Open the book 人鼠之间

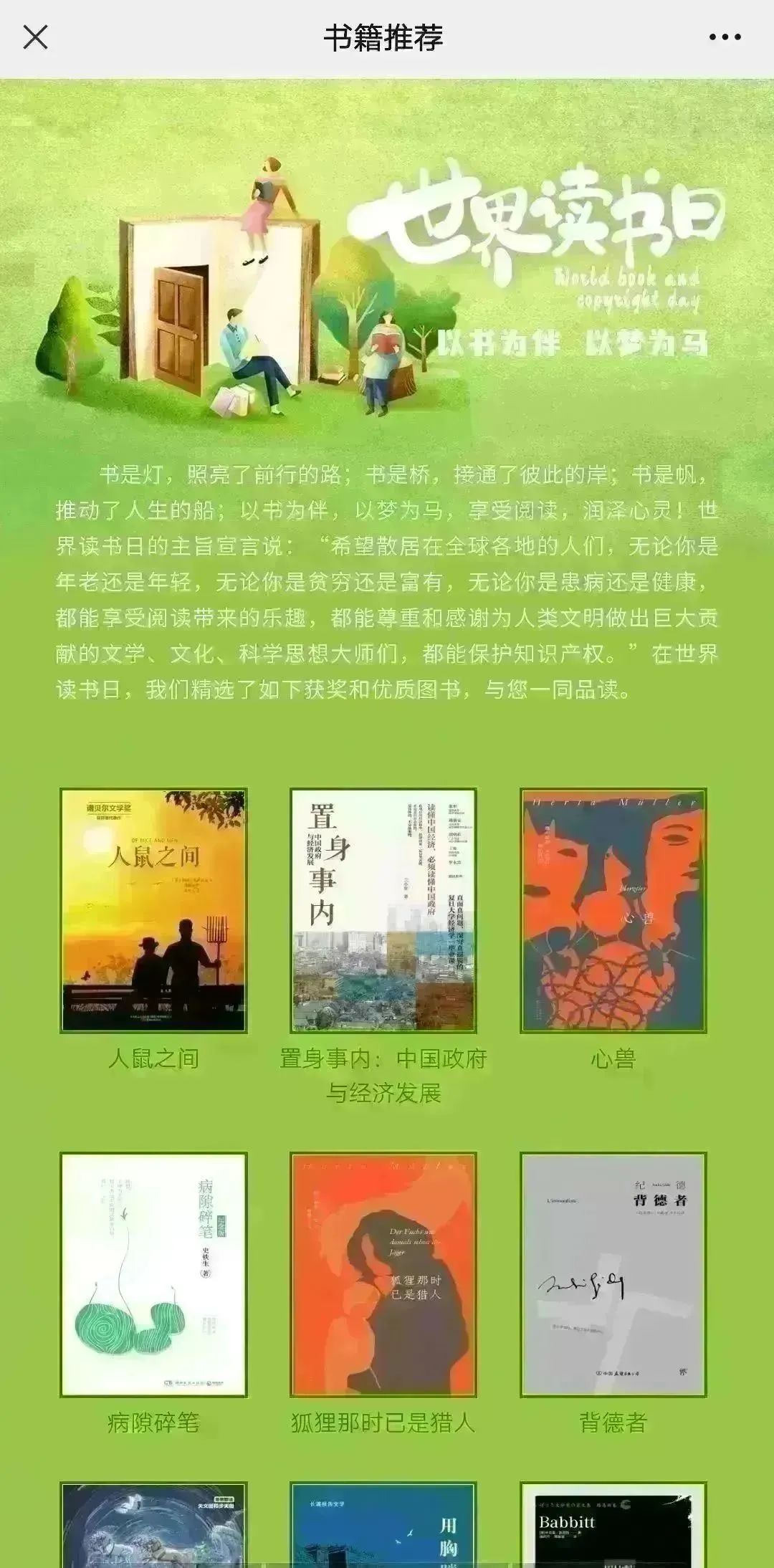pos(153,910)
